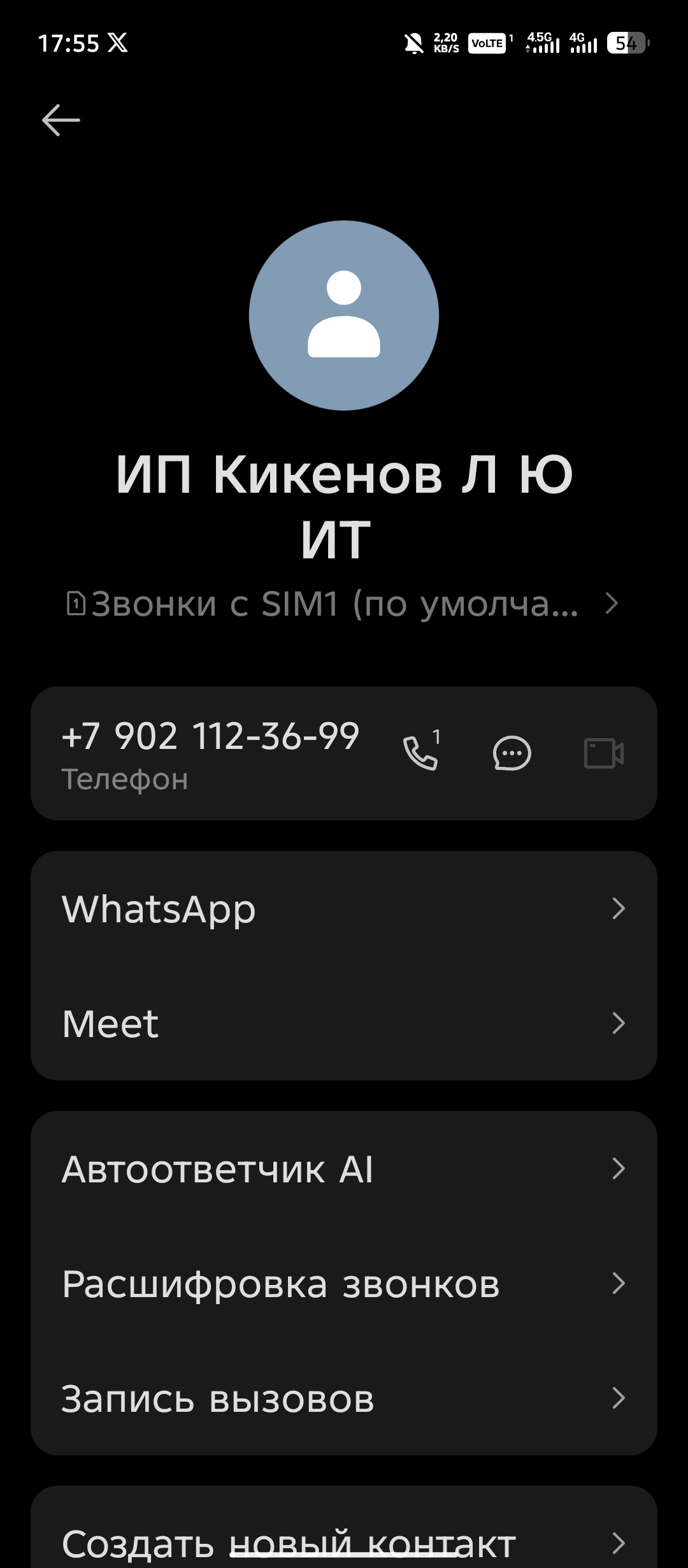The width and height of the screenshot is (688, 1568).
Task: Tap the contact avatar picture
Action: click(344, 315)
